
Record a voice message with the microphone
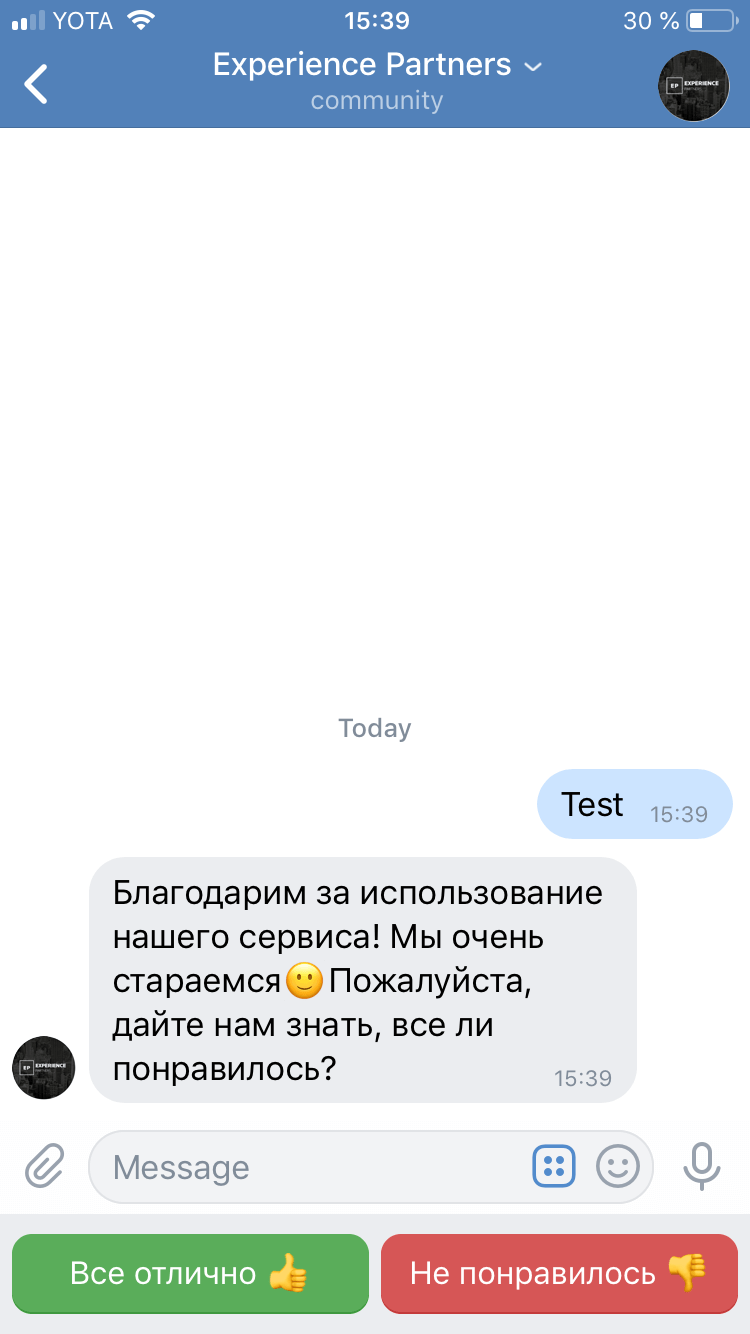pos(702,1166)
